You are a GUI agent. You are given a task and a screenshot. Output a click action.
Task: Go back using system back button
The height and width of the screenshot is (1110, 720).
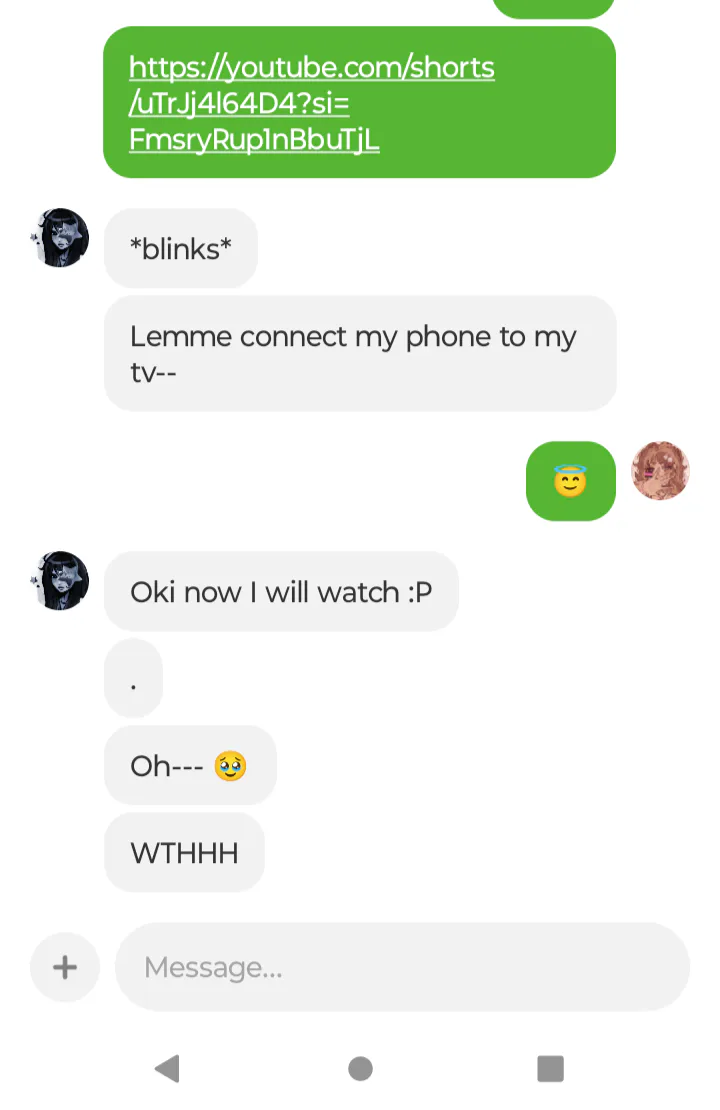[167, 1068]
